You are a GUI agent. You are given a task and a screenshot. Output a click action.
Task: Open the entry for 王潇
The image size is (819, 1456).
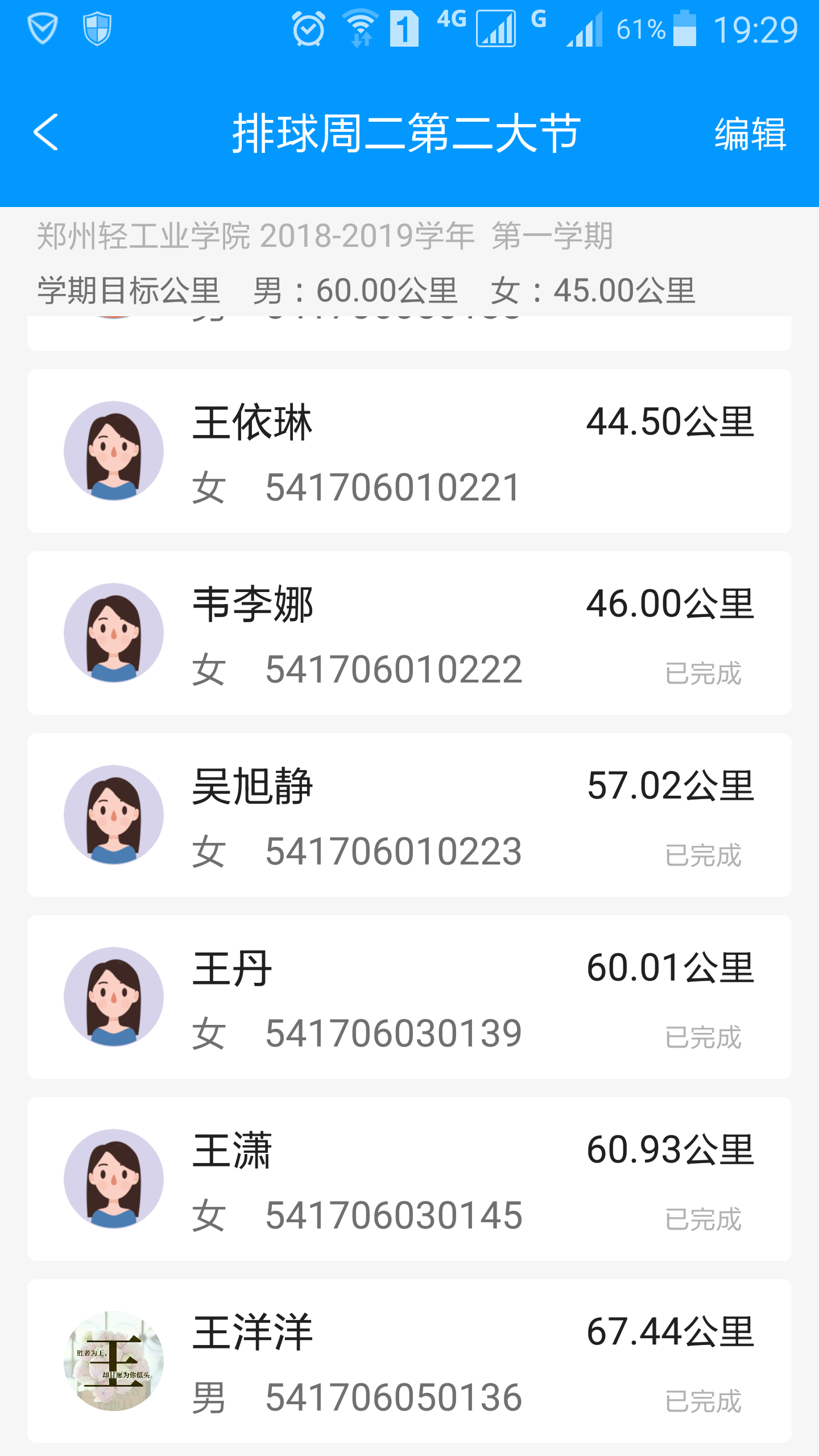[409, 1179]
